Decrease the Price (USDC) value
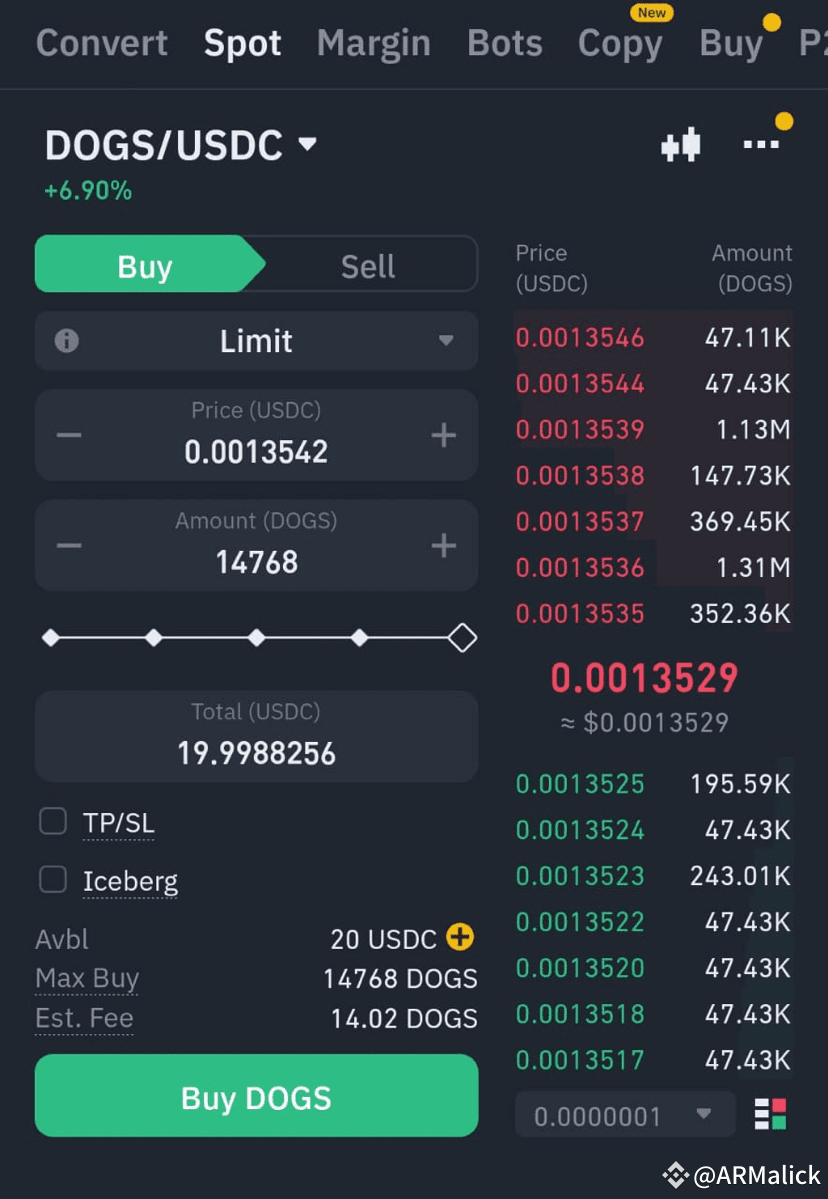 (x=69, y=436)
